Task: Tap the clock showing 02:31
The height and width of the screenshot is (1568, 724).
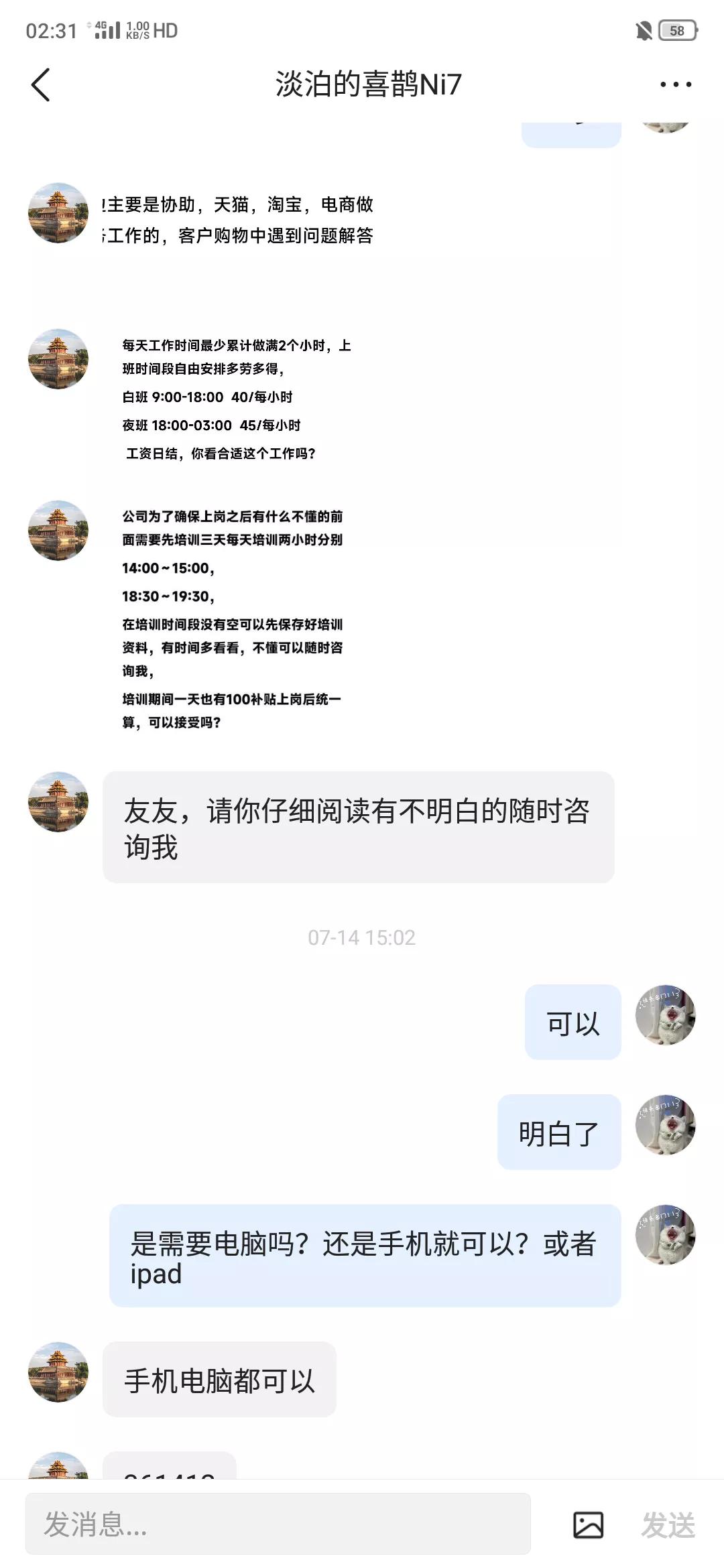Action: tap(50, 29)
